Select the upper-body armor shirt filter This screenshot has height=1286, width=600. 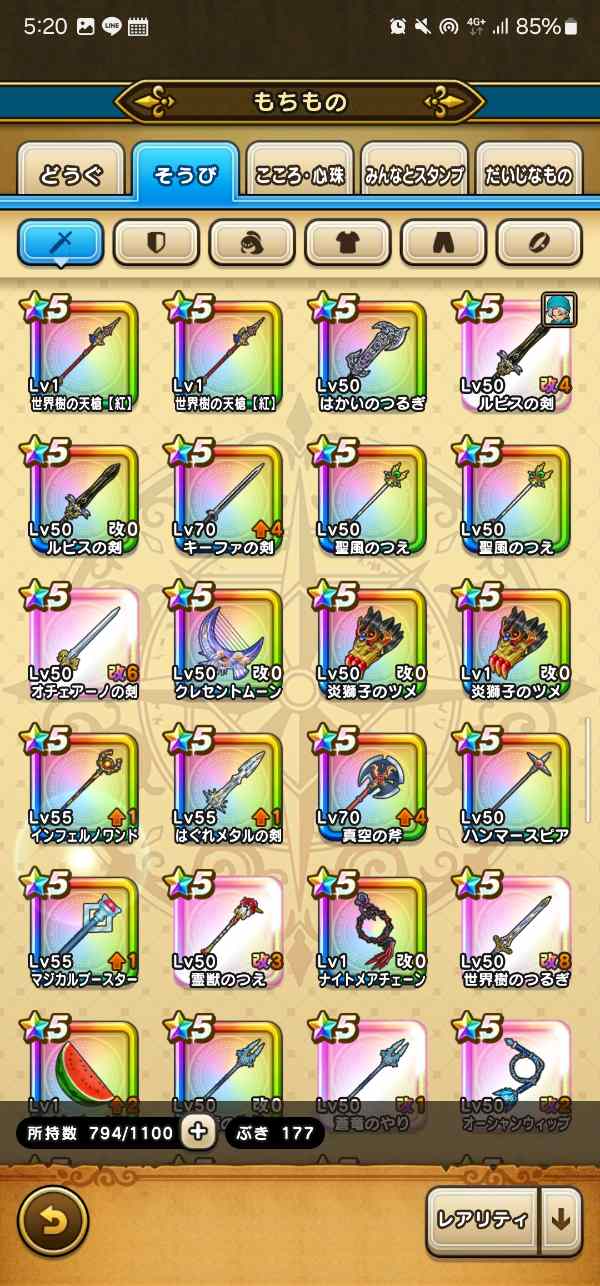(x=348, y=242)
